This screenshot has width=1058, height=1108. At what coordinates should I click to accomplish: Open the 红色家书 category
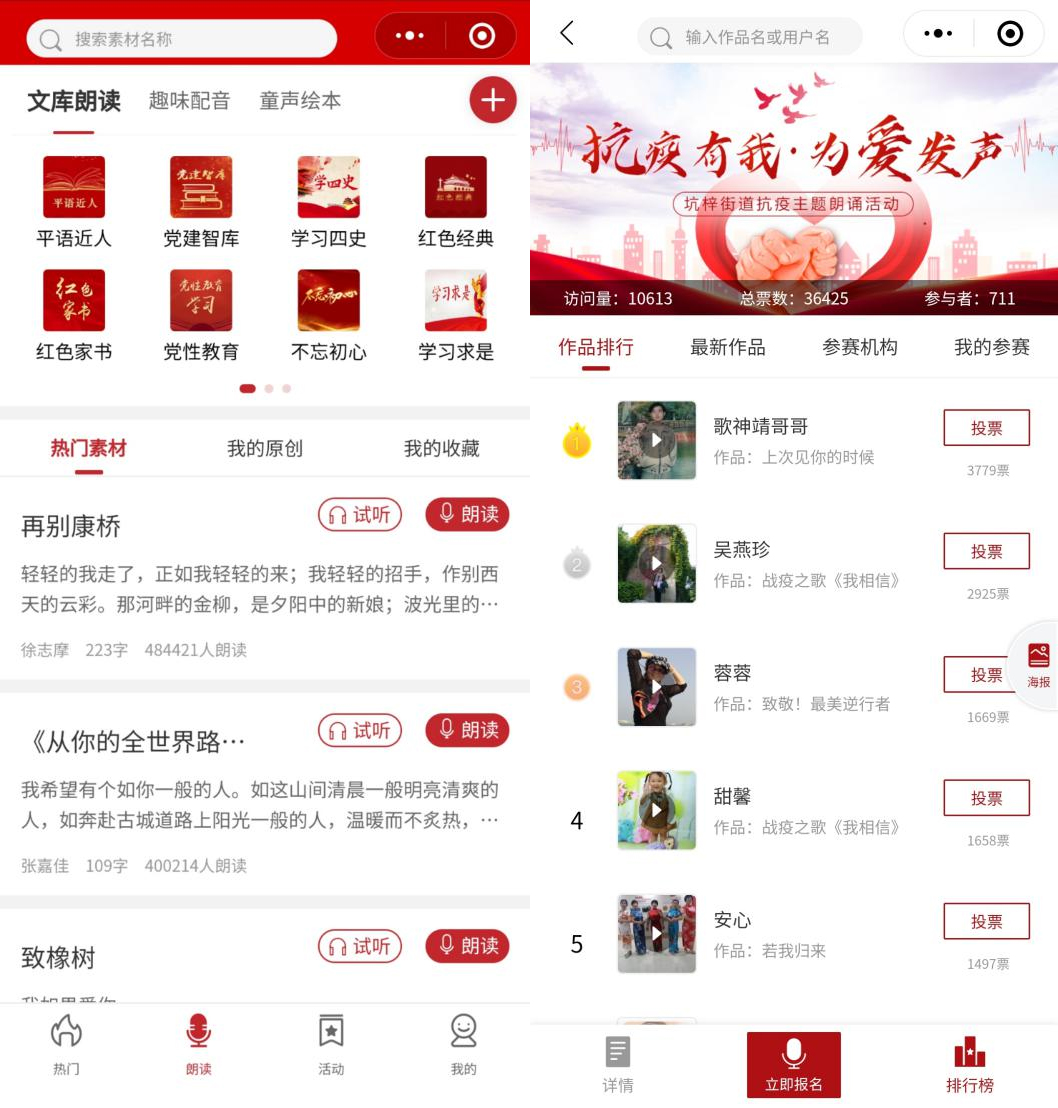click(x=73, y=314)
